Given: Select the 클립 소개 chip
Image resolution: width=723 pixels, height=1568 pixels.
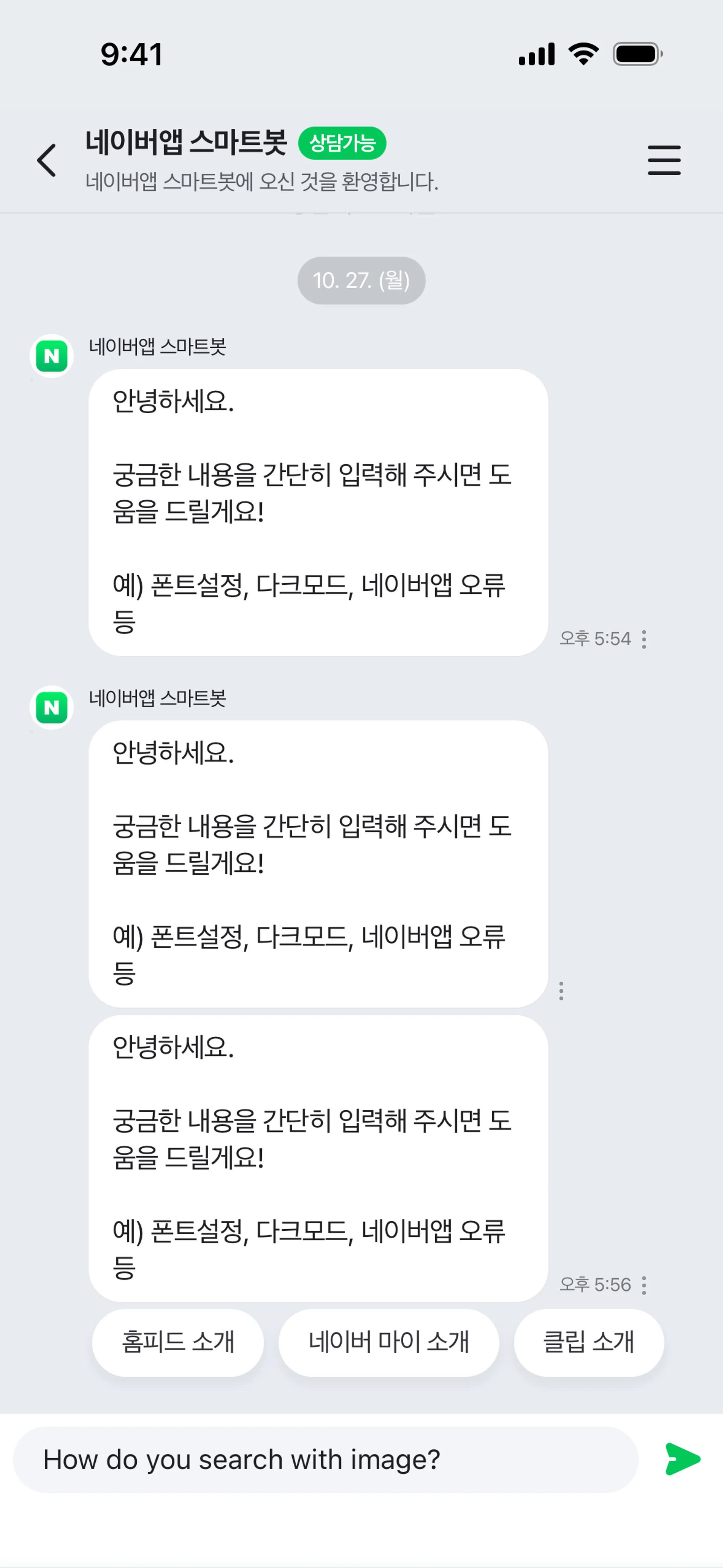Looking at the screenshot, I should point(589,1342).
